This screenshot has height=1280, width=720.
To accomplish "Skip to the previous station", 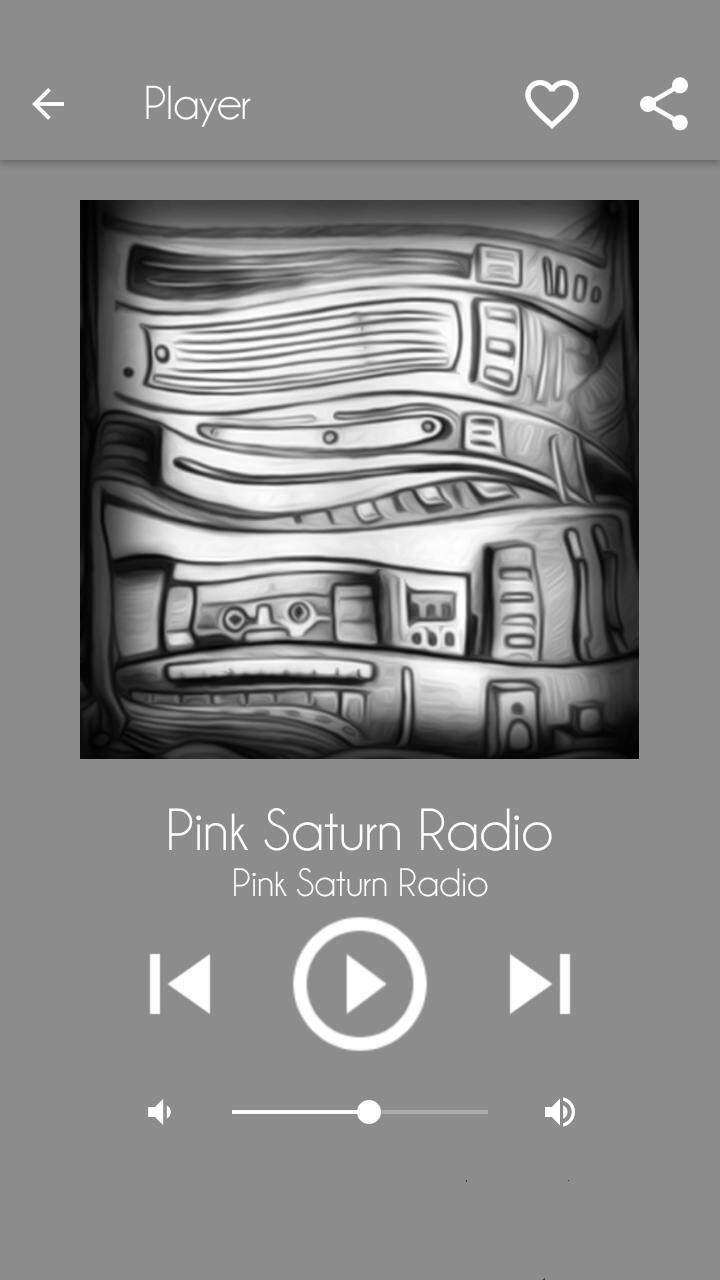I will [181, 984].
